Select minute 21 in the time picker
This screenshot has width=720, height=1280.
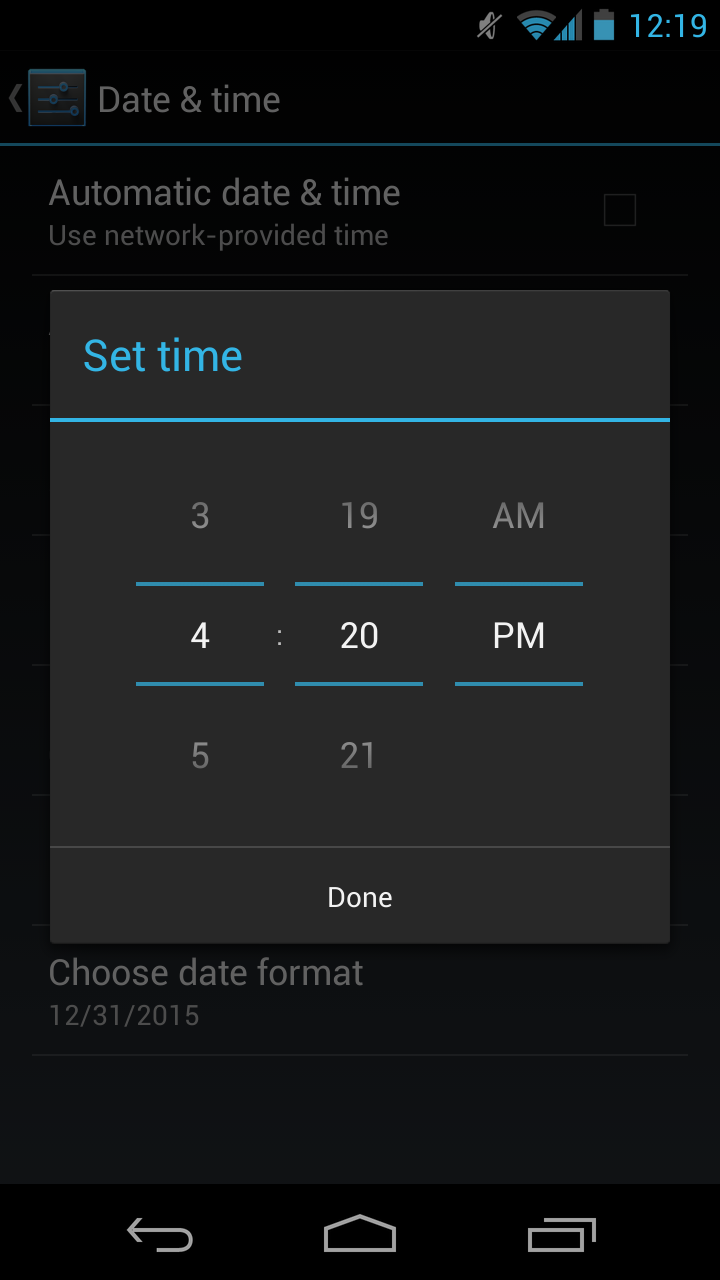[358, 755]
